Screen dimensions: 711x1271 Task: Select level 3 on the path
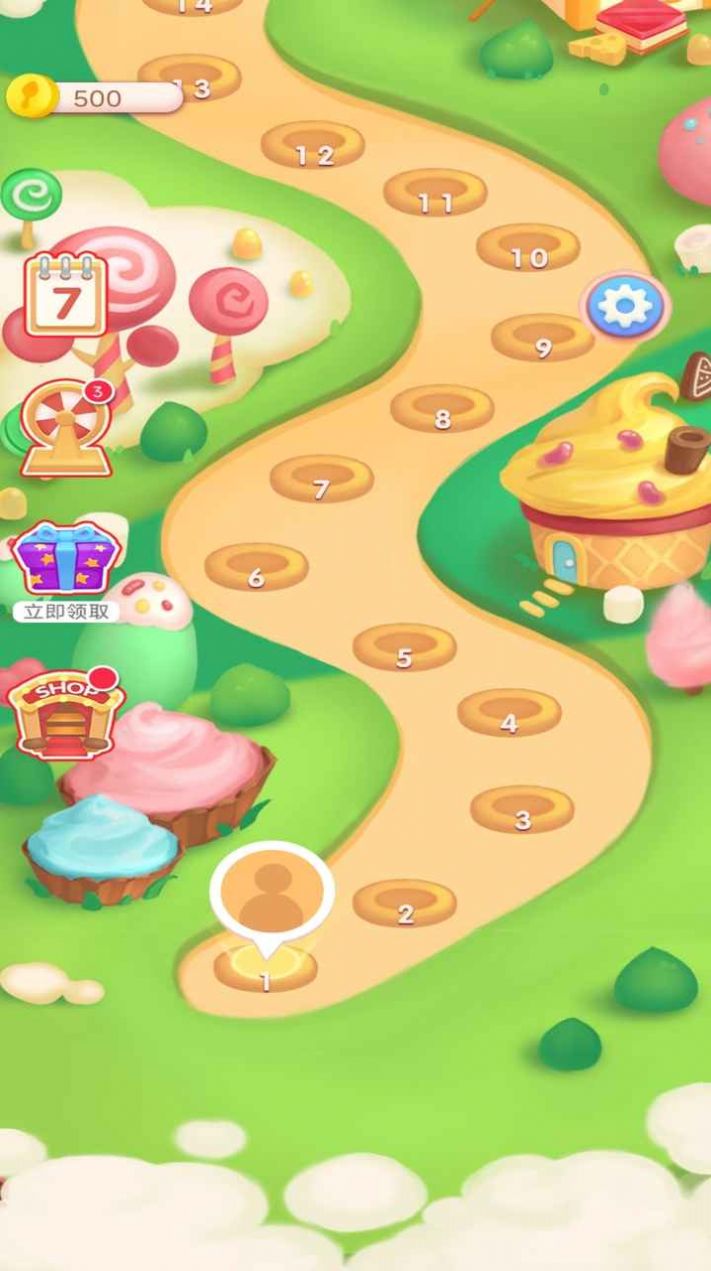[522, 810]
